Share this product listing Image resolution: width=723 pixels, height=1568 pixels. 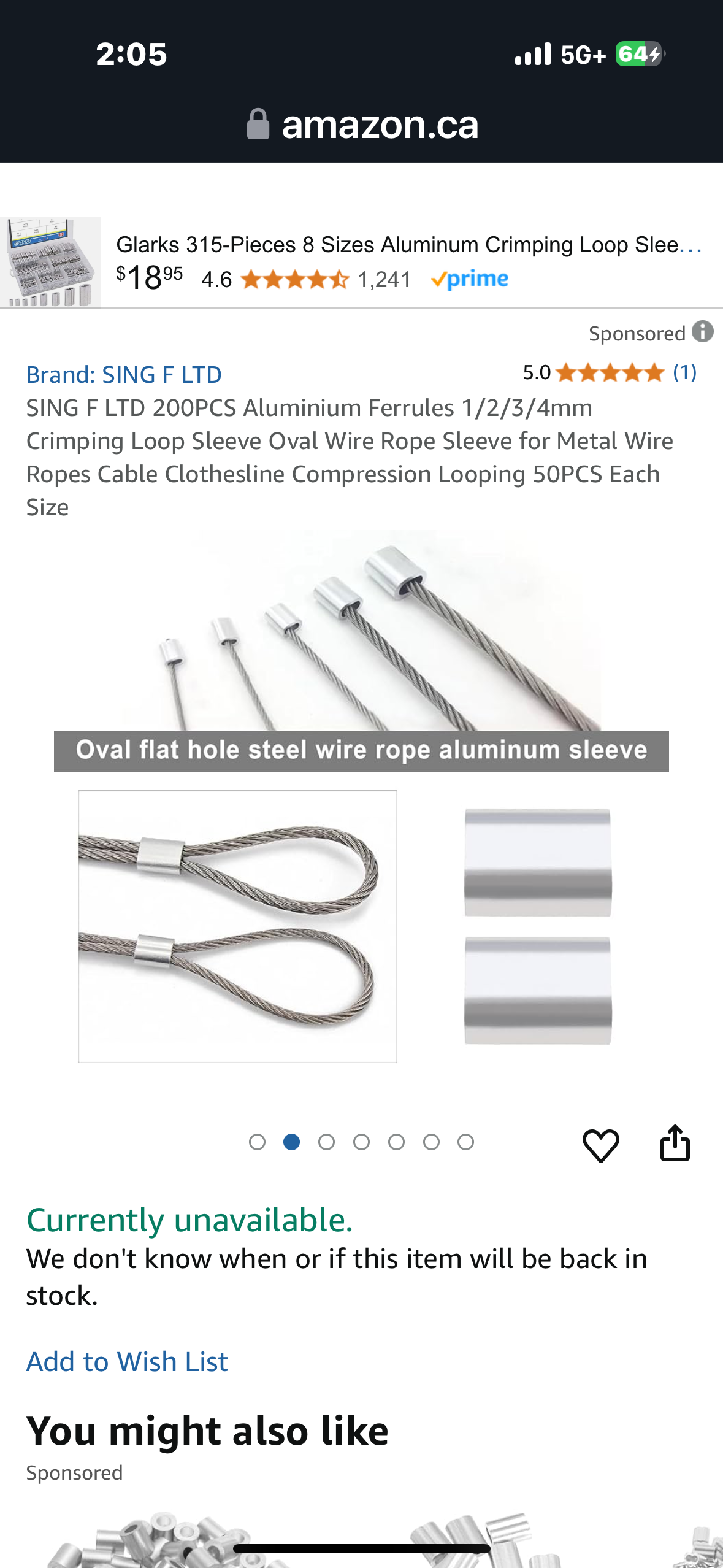tap(675, 1143)
